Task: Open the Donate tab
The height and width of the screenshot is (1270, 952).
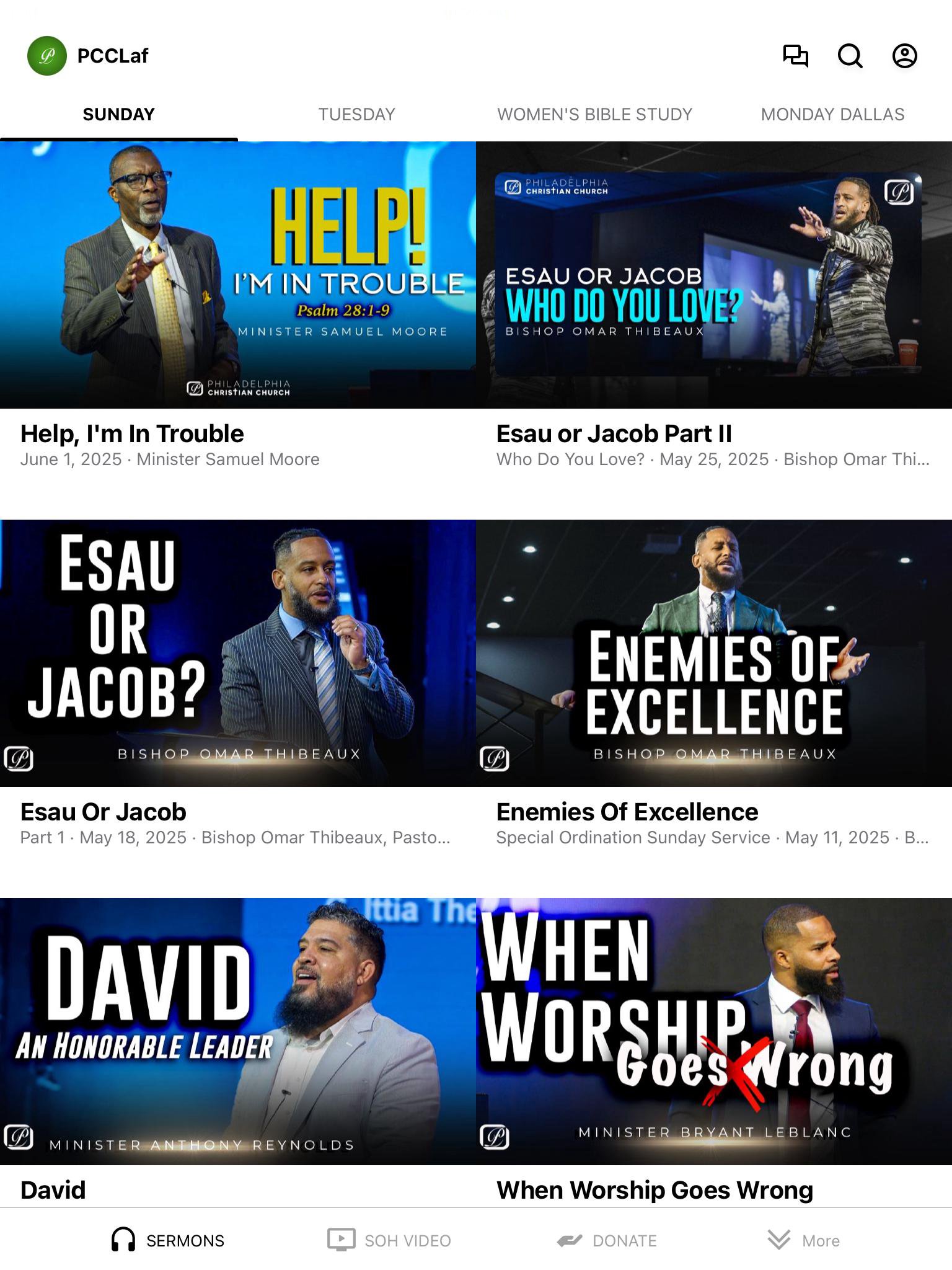Action: click(607, 1240)
